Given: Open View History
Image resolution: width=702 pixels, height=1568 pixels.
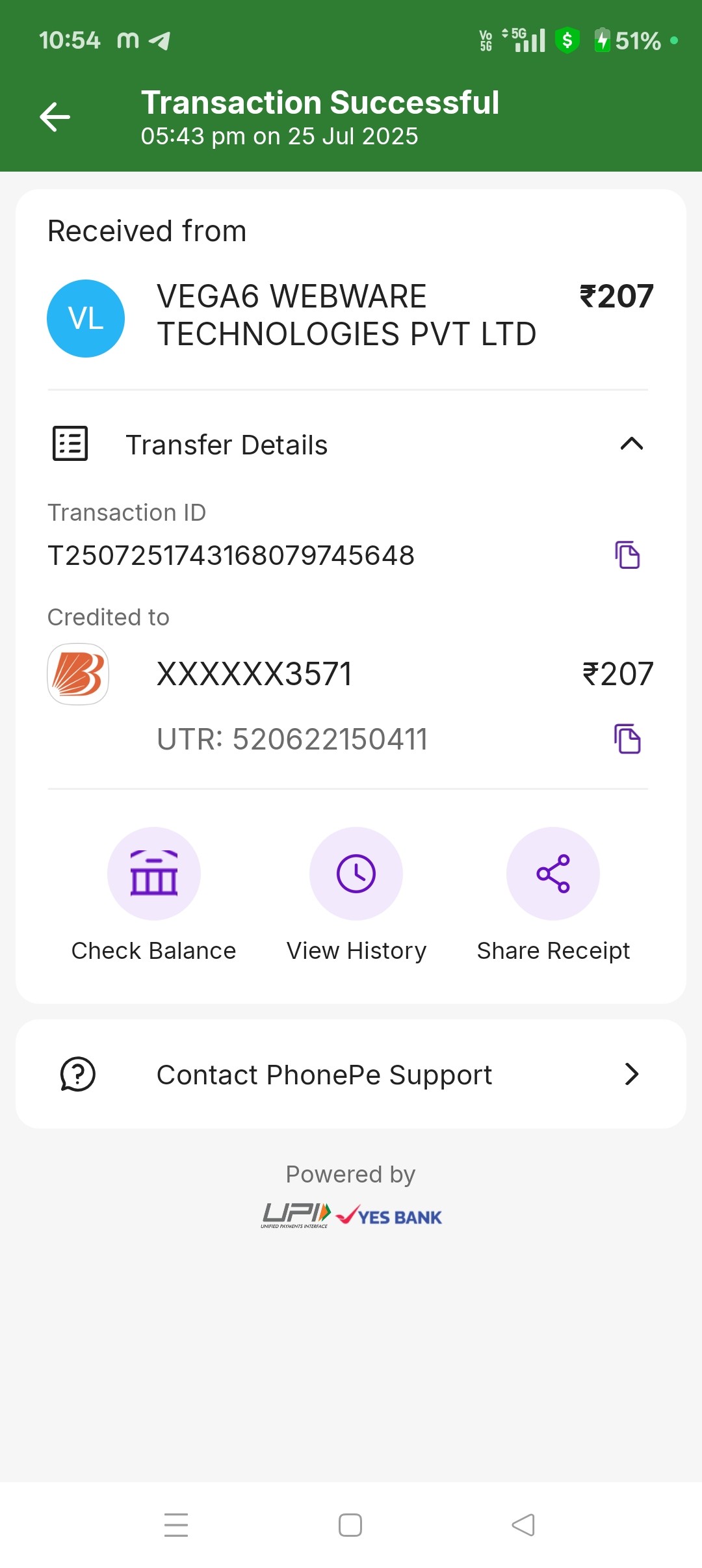Looking at the screenshot, I should click(356, 874).
